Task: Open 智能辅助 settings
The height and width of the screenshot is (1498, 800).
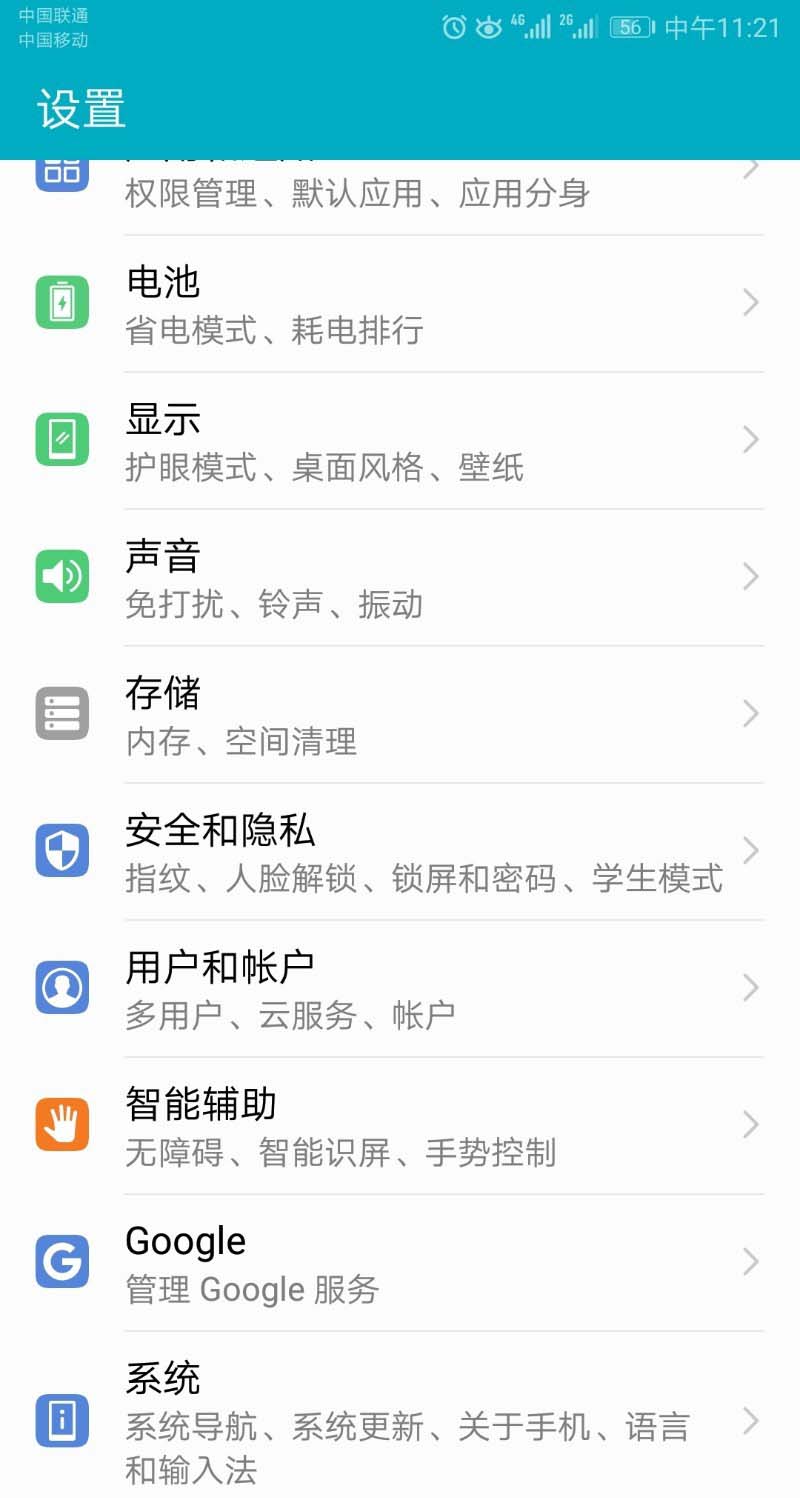Action: pyautogui.click(x=400, y=1125)
